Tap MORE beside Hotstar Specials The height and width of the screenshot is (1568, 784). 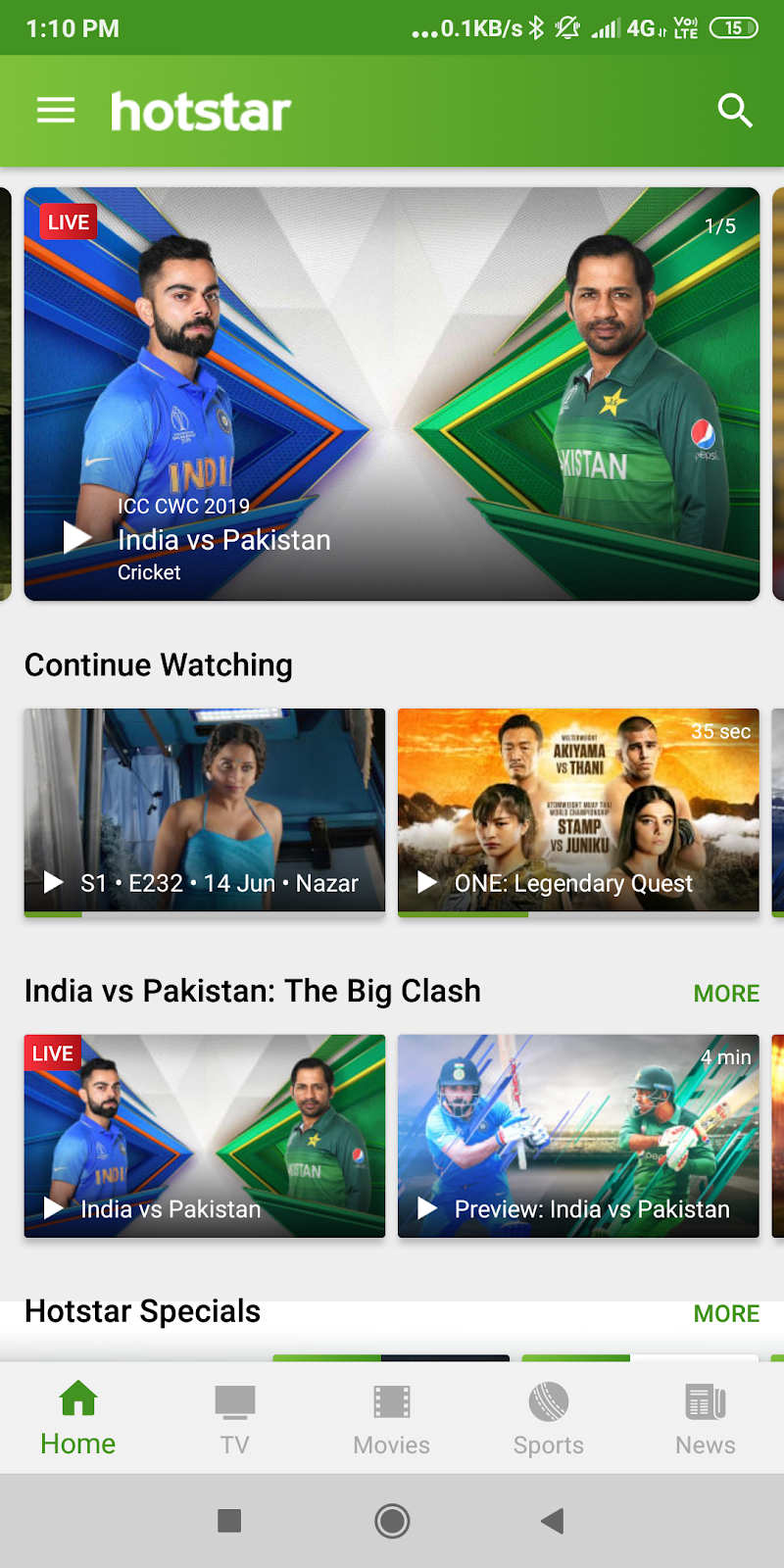(x=726, y=1313)
